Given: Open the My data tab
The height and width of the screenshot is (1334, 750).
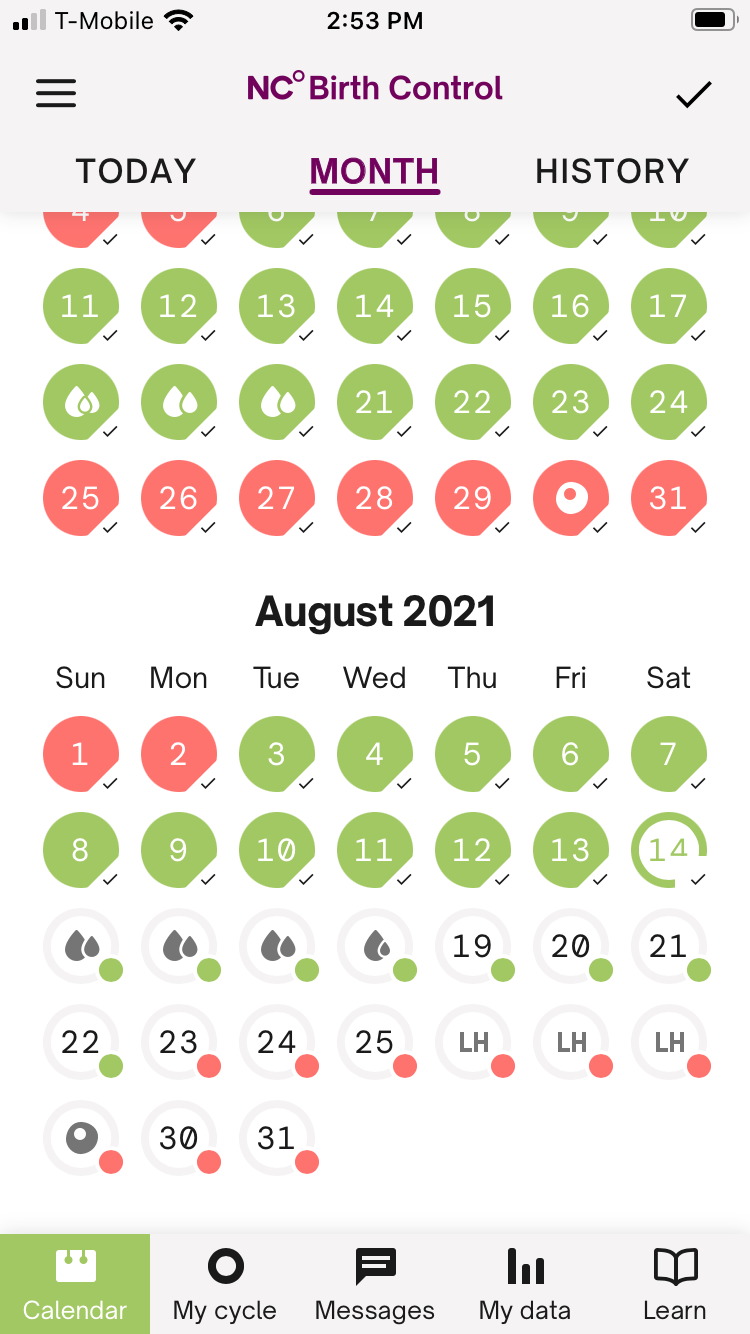Looking at the screenshot, I should pyautogui.click(x=525, y=1284).
